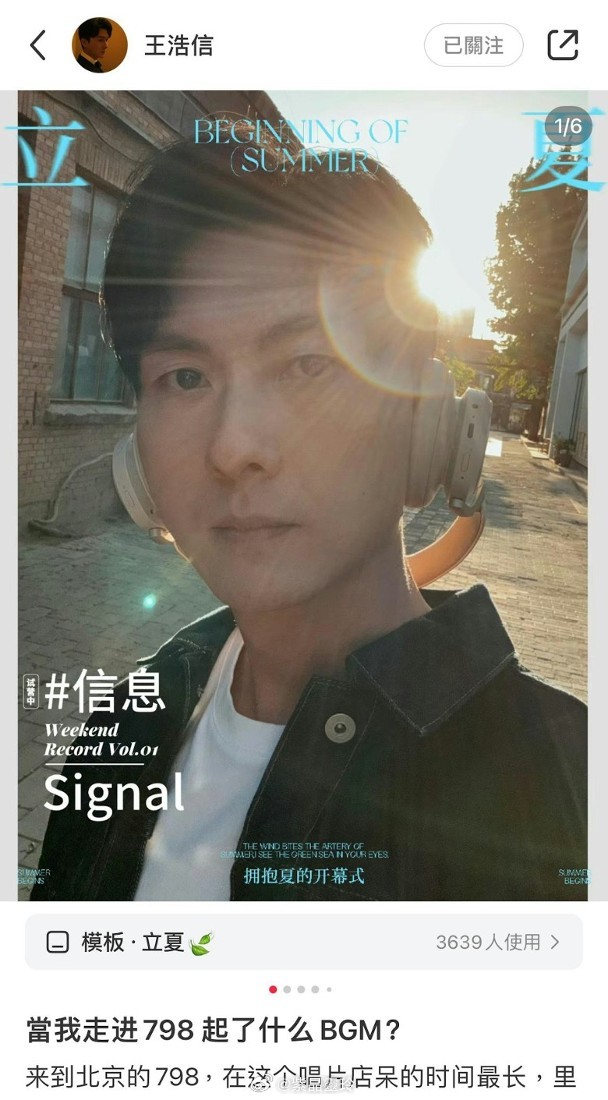Image resolution: width=608 pixels, height=1100 pixels.
Task: Share this post via share icon
Action: (x=563, y=45)
